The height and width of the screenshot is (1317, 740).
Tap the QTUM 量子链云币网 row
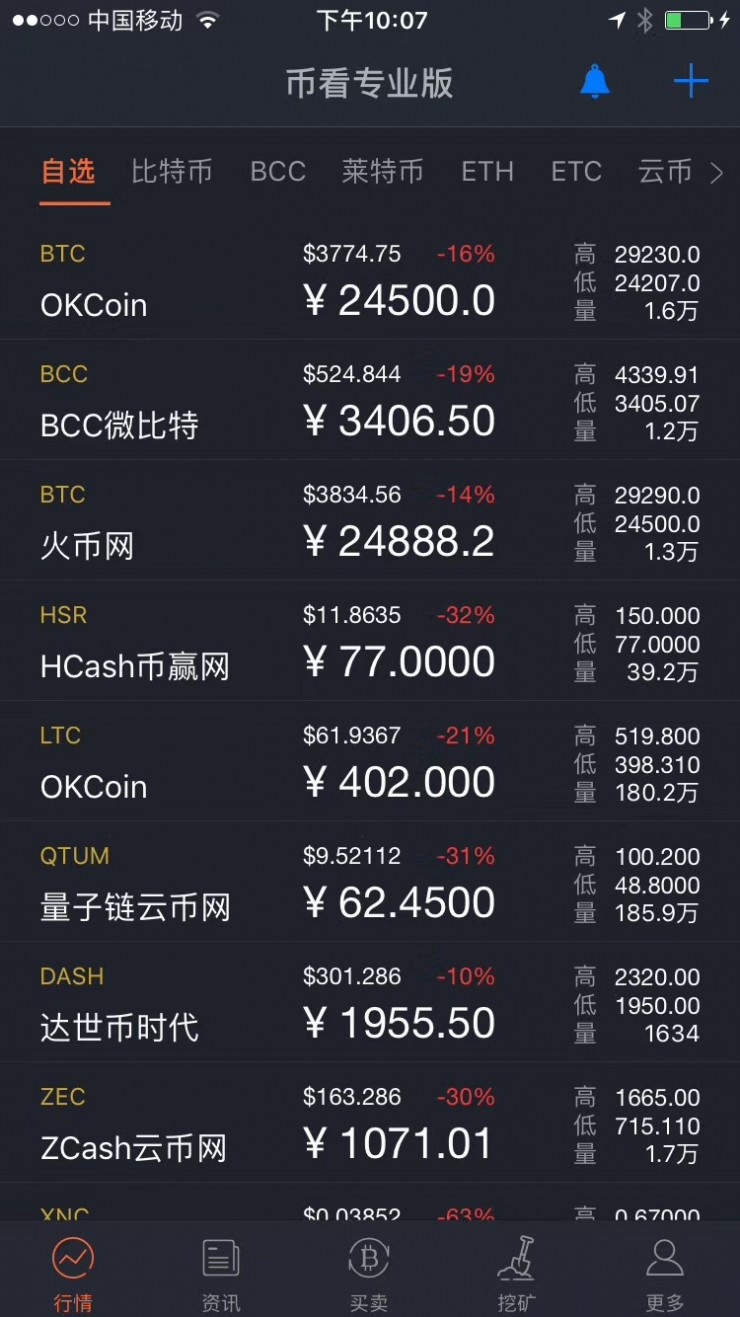point(370,882)
